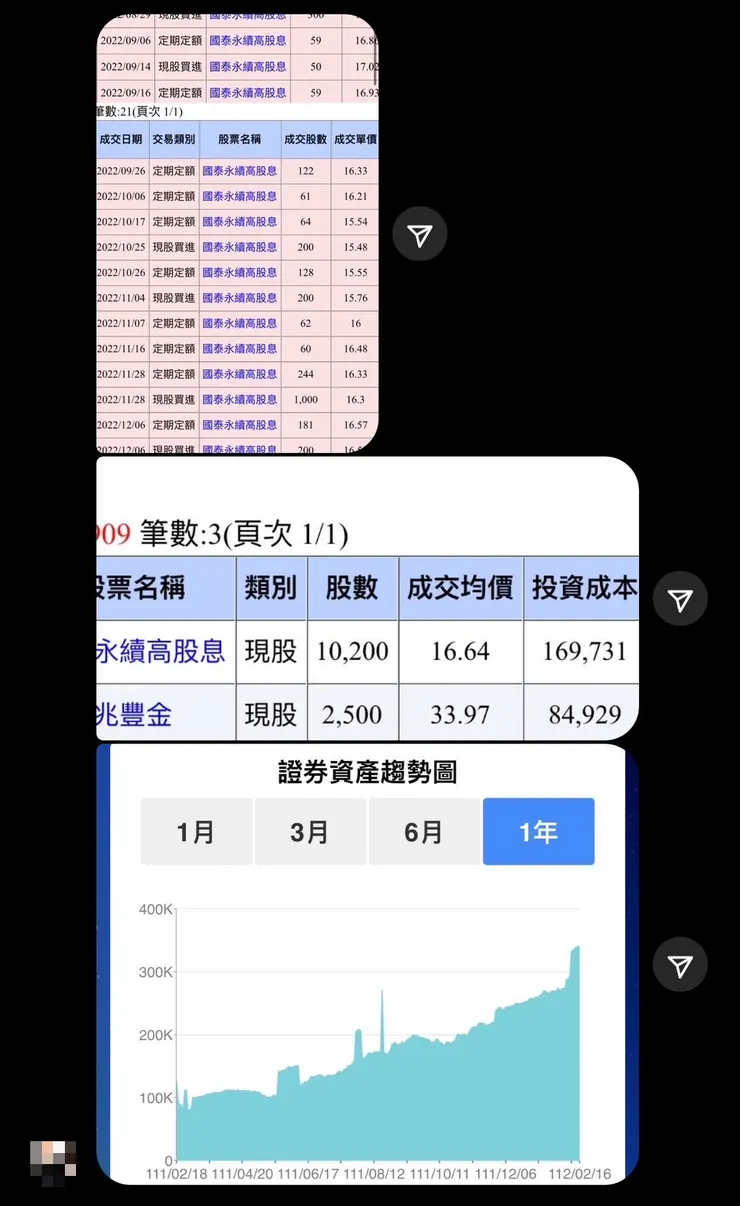Click the 成交日期 column header
The height and width of the screenshot is (1206, 740).
[x=124, y=139]
